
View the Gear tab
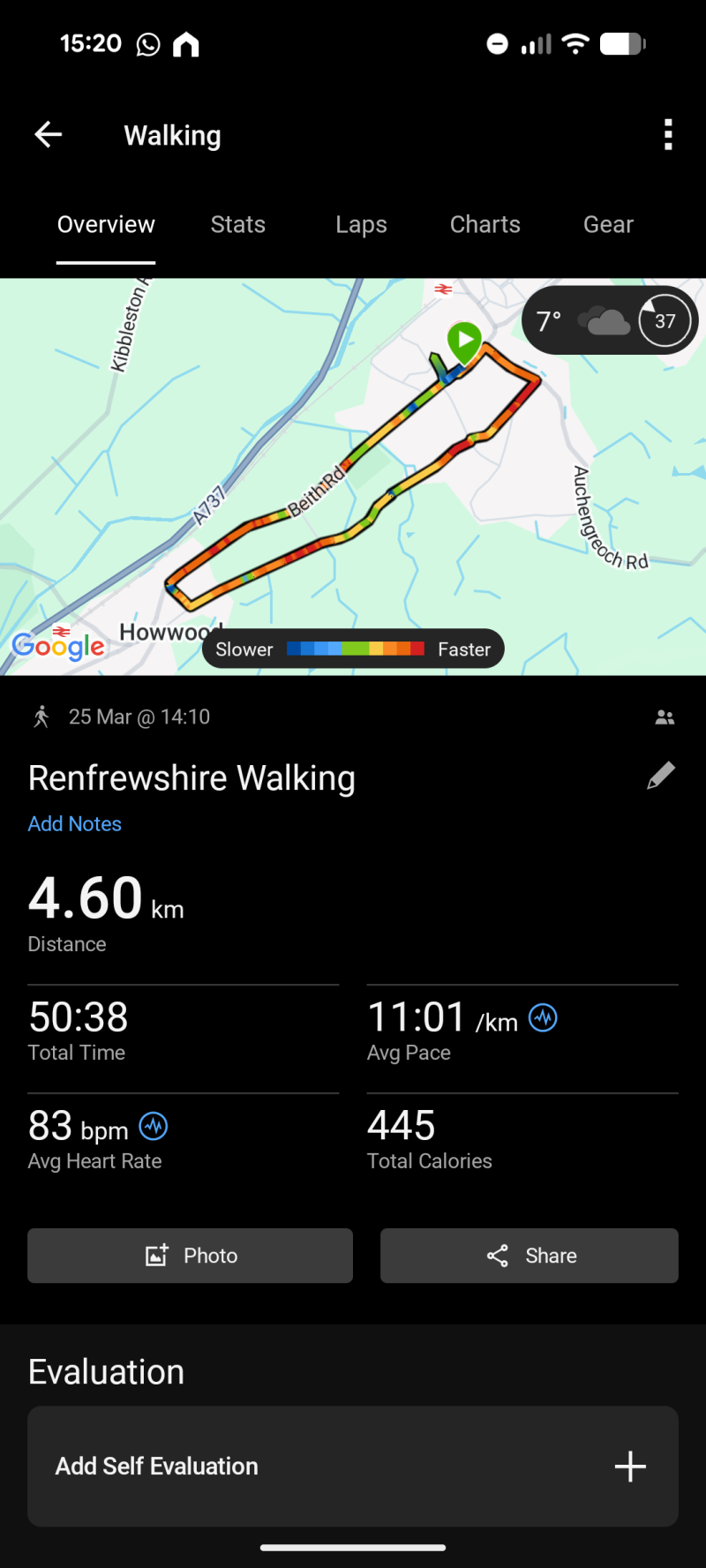point(608,225)
